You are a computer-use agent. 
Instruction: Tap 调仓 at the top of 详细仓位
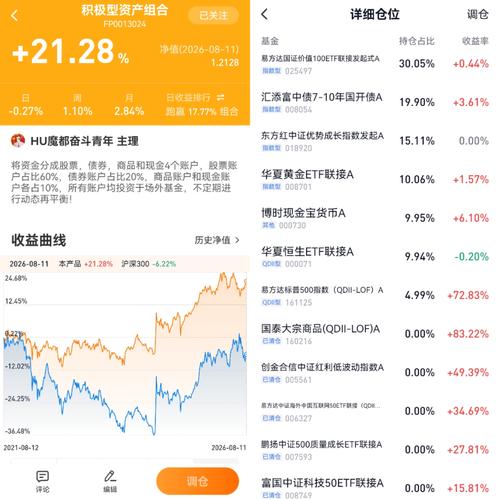477,14
